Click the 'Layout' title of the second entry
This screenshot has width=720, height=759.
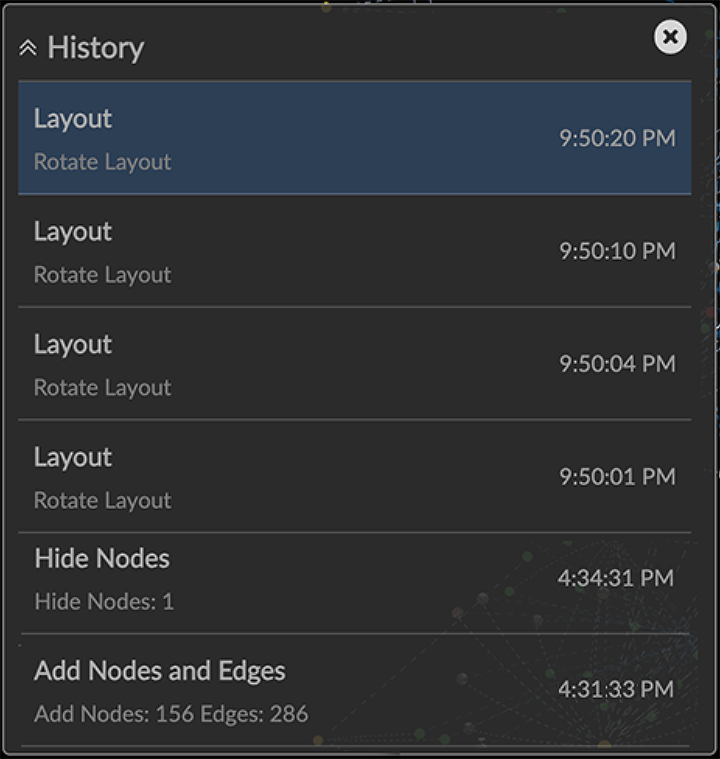coord(71,229)
